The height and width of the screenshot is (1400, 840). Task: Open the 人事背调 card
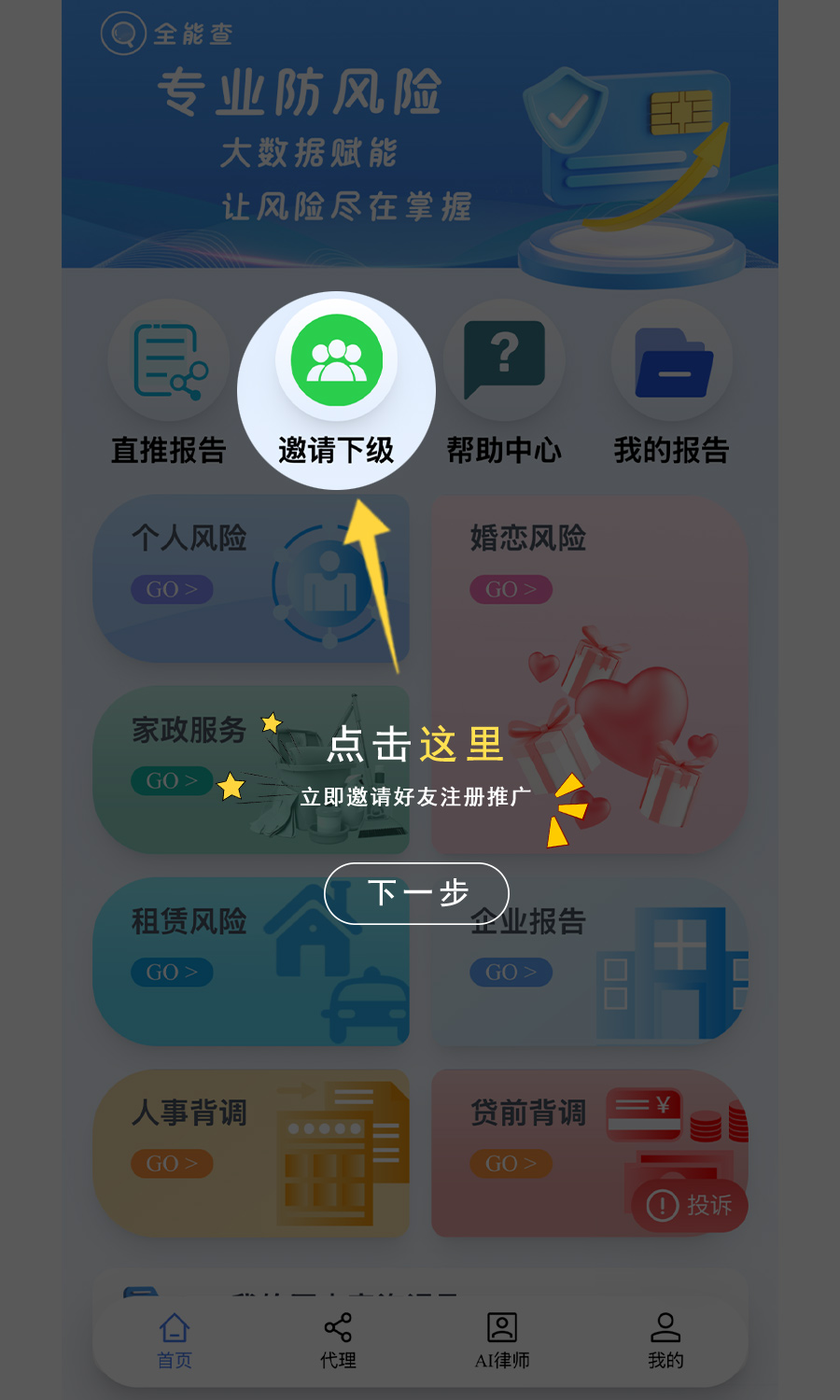click(250, 1153)
